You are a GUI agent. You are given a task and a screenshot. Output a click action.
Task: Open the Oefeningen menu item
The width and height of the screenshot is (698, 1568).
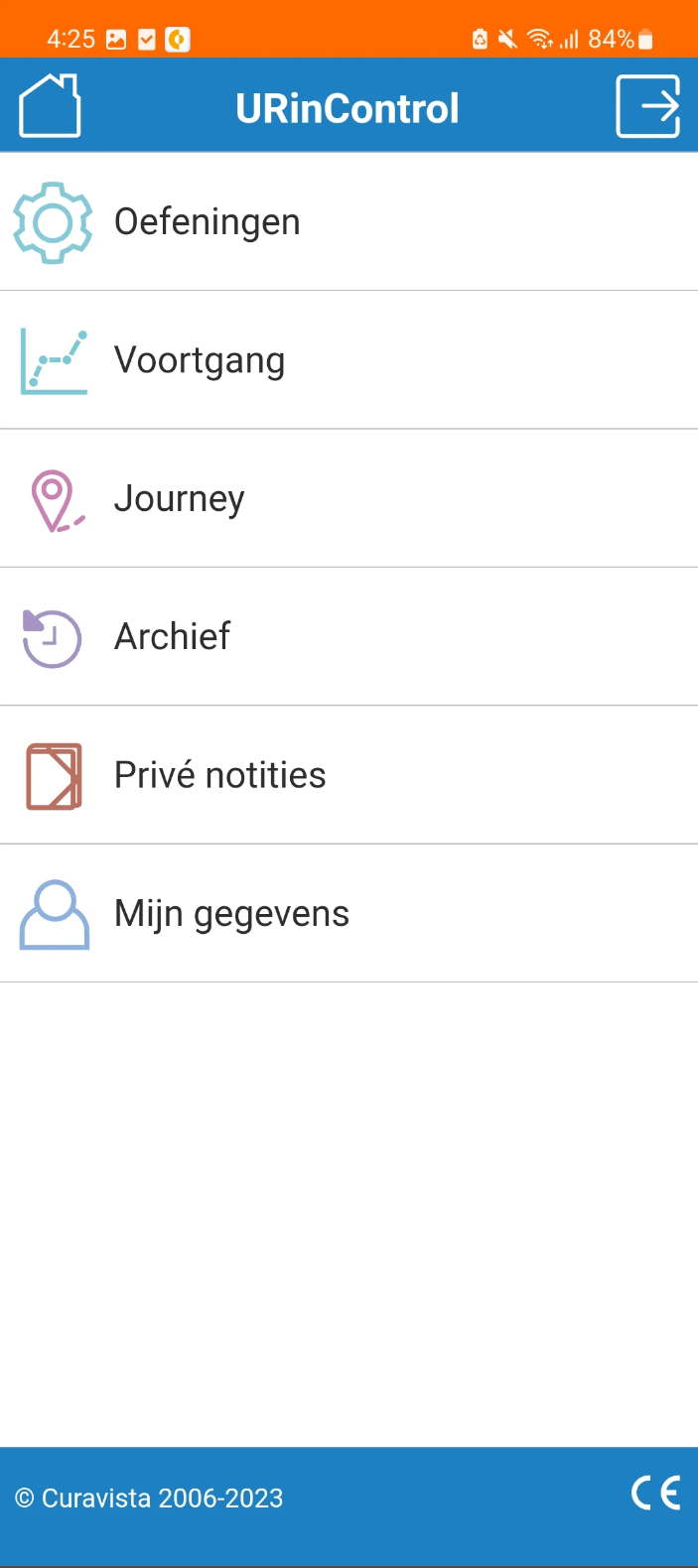pyautogui.click(x=349, y=221)
